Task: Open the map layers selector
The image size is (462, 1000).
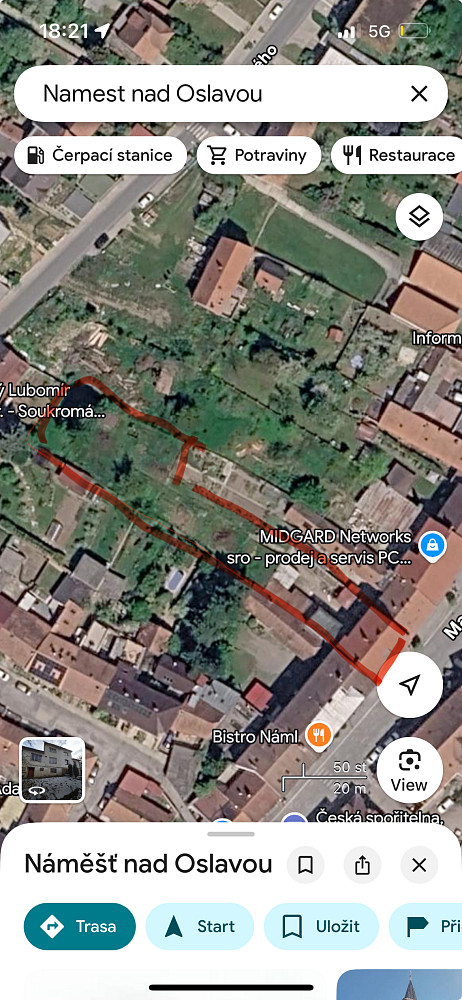Action: pyautogui.click(x=419, y=217)
